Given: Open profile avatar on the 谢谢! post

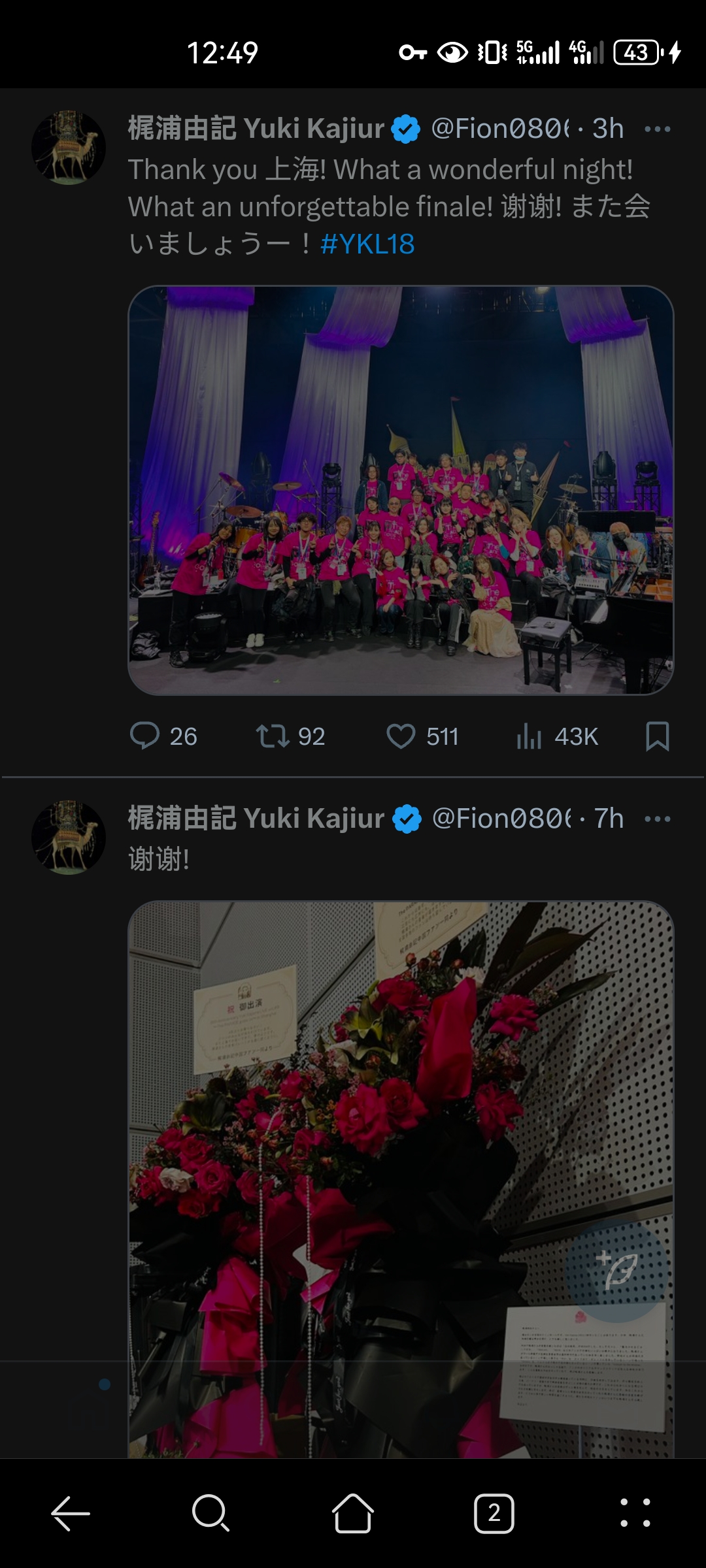Looking at the screenshot, I should click(x=69, y=838).
